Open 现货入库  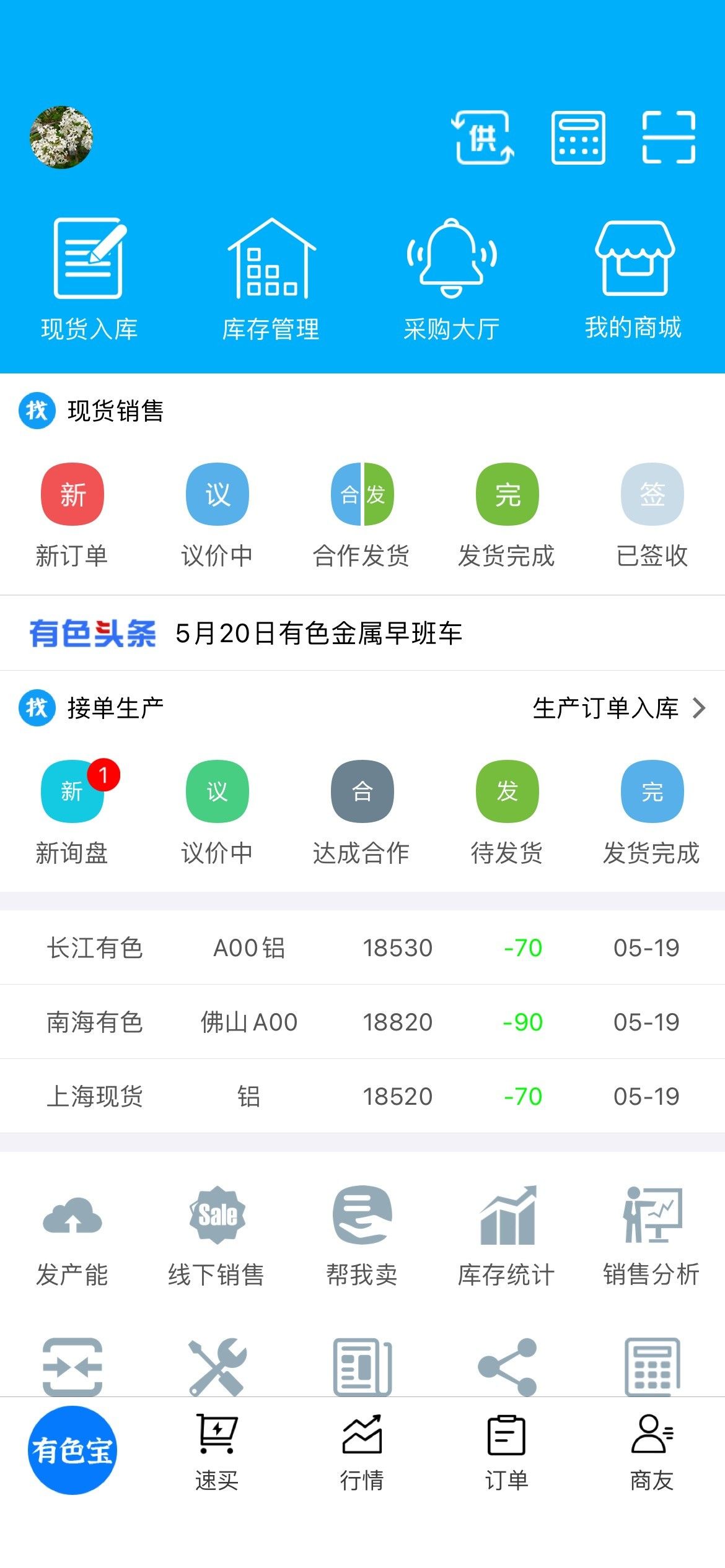pyautogui.click(x=89, y=279)
